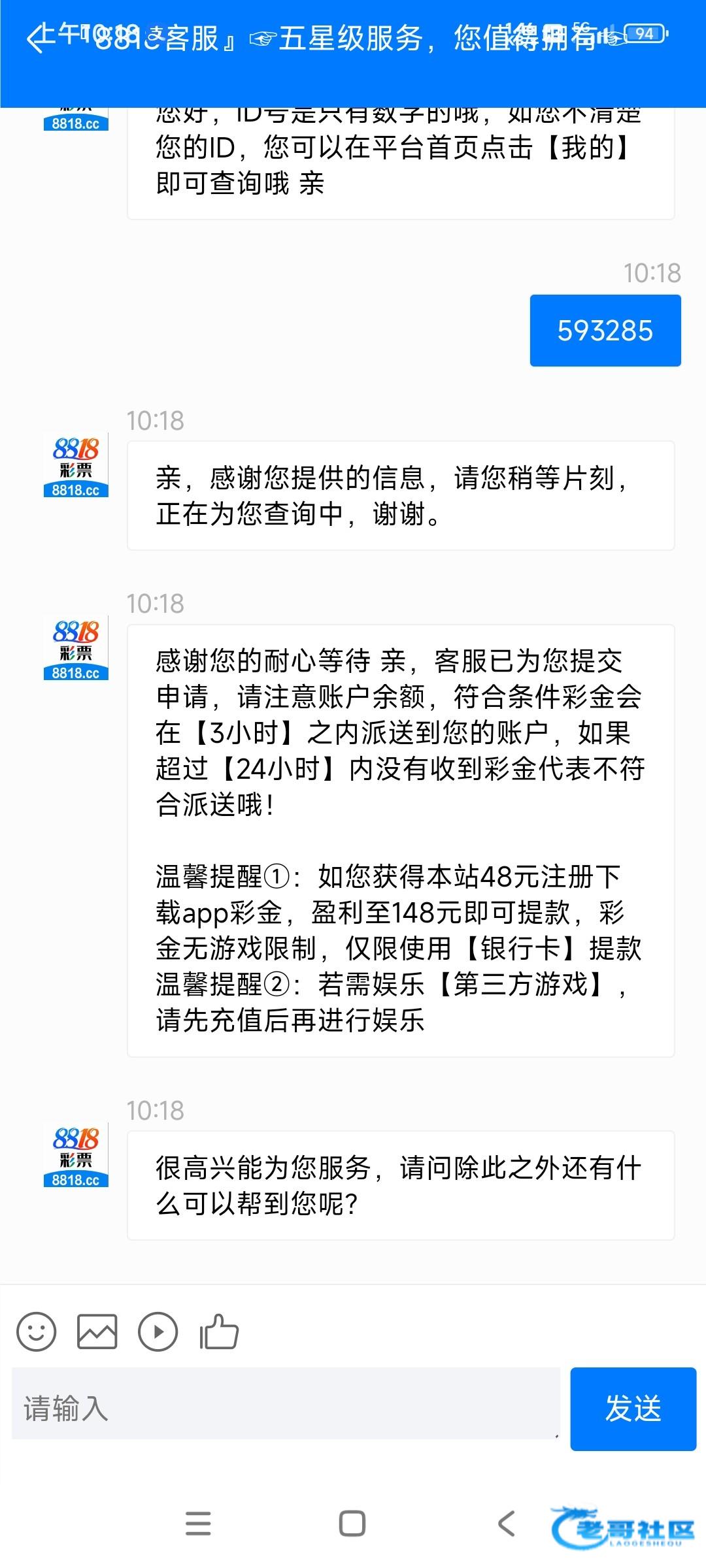Go to the system home screen
The height and width of the screenshot is (1568, 706).
point(352,1524)
